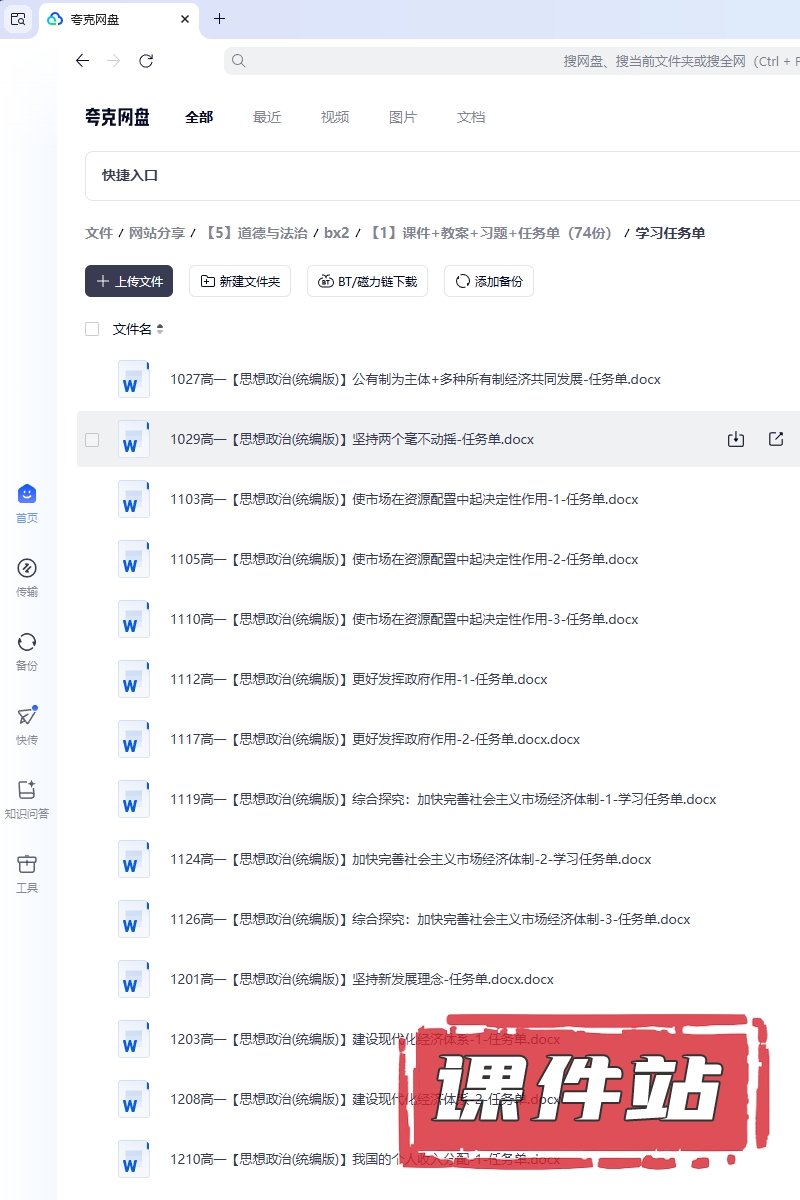Tap the 上传文件 button

click(129, 281)
